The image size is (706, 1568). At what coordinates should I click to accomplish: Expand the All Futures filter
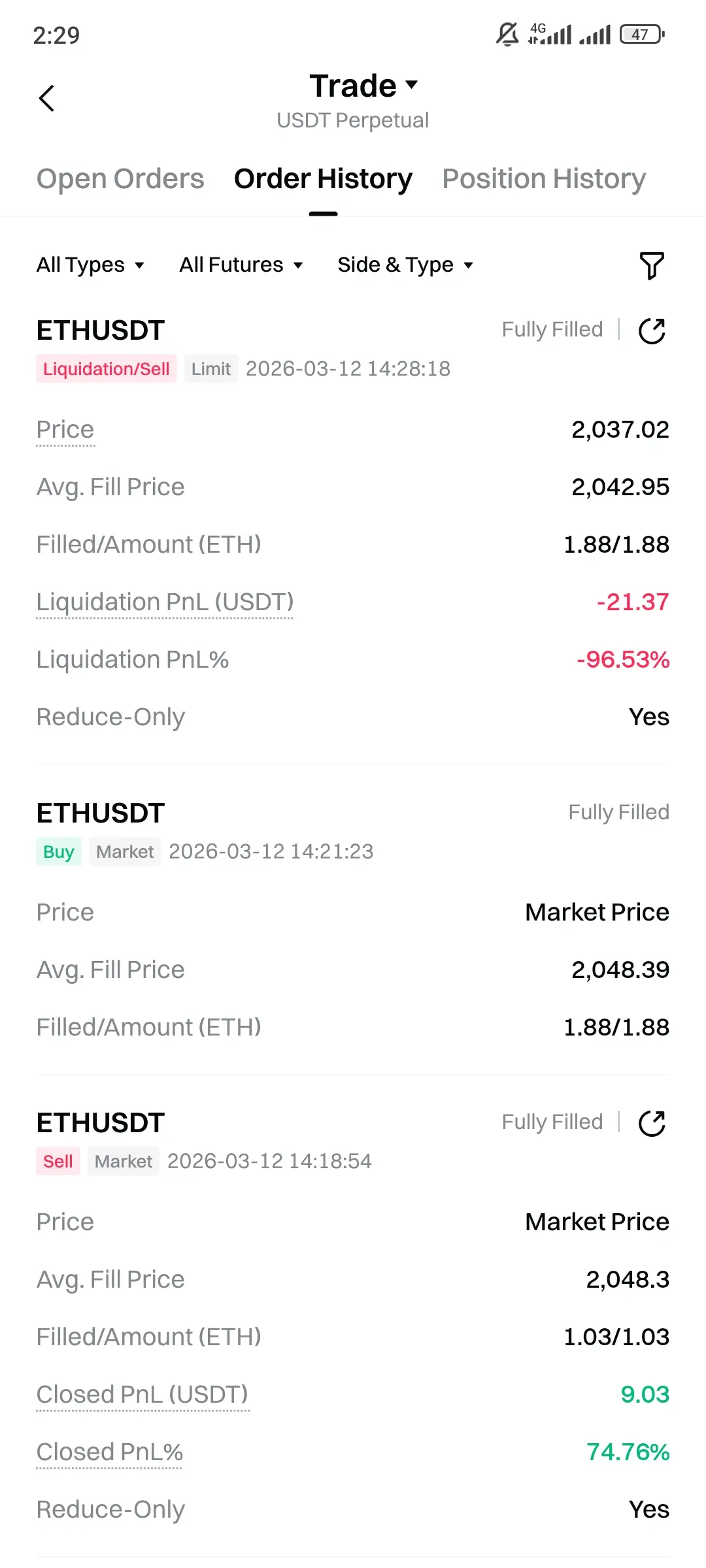pyautogui.click(x=241, y=265)
